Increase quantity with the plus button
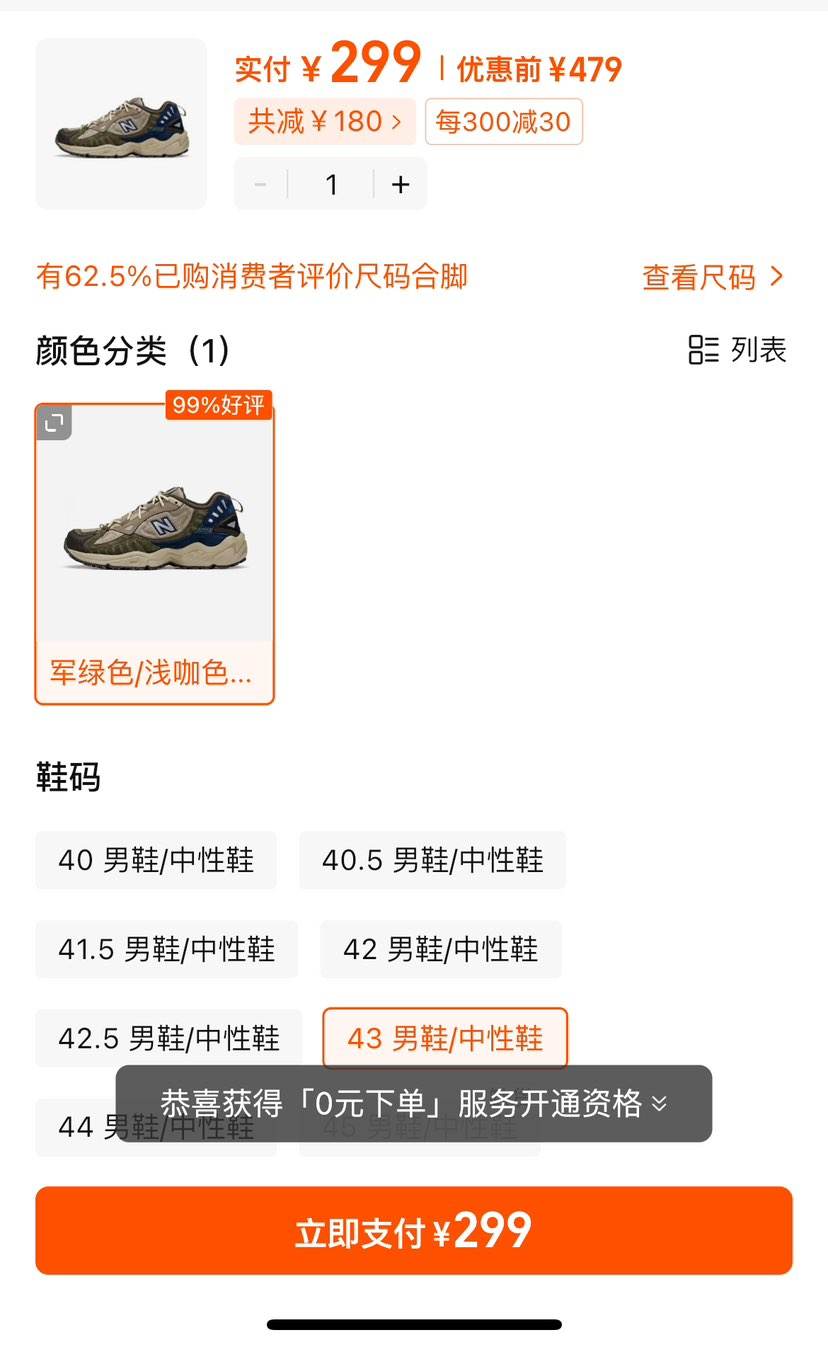The width and height of the screenshot is (828, 1347). click(x=400, y=184)
